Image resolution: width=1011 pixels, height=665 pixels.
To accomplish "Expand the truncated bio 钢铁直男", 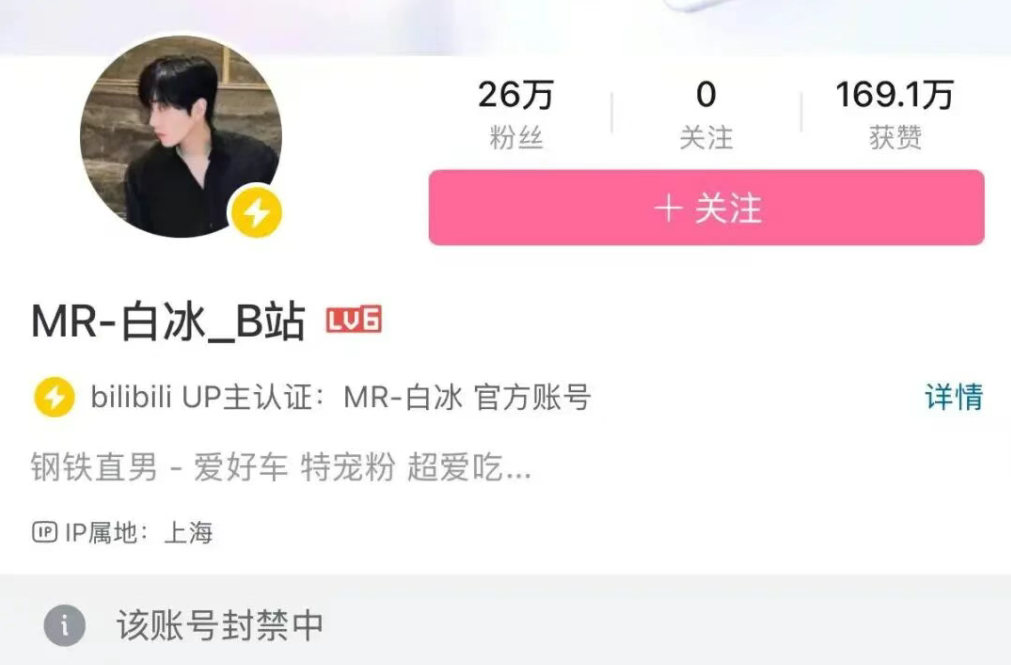I will tap(281, 468).
